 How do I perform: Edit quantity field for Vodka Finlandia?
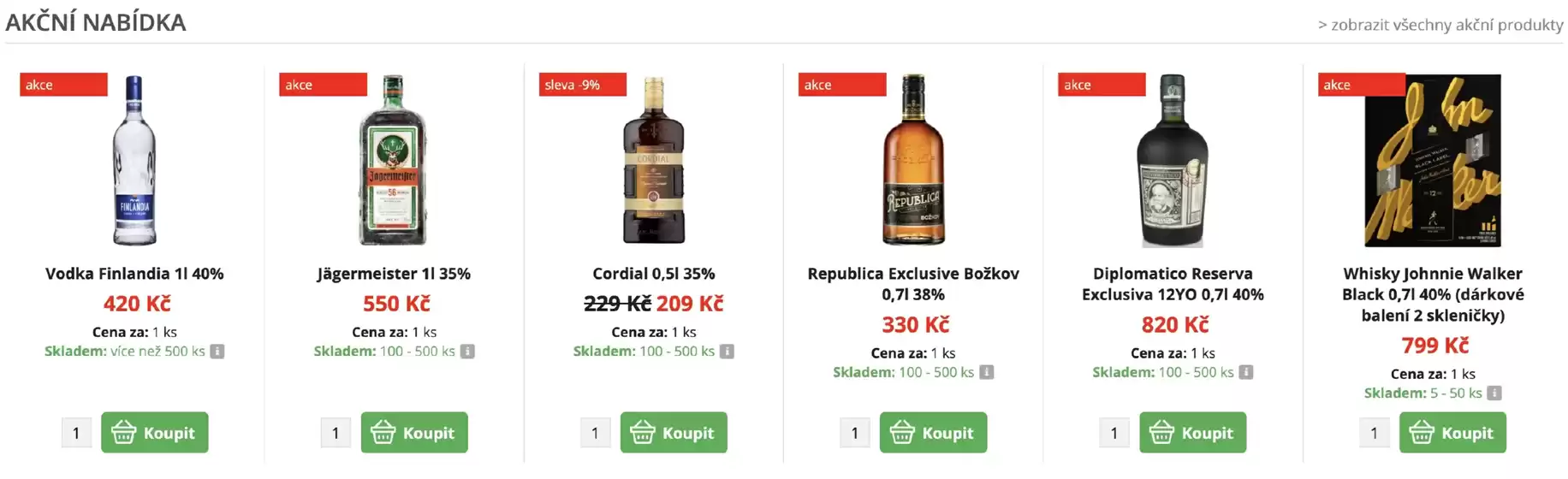pos(76,433)
